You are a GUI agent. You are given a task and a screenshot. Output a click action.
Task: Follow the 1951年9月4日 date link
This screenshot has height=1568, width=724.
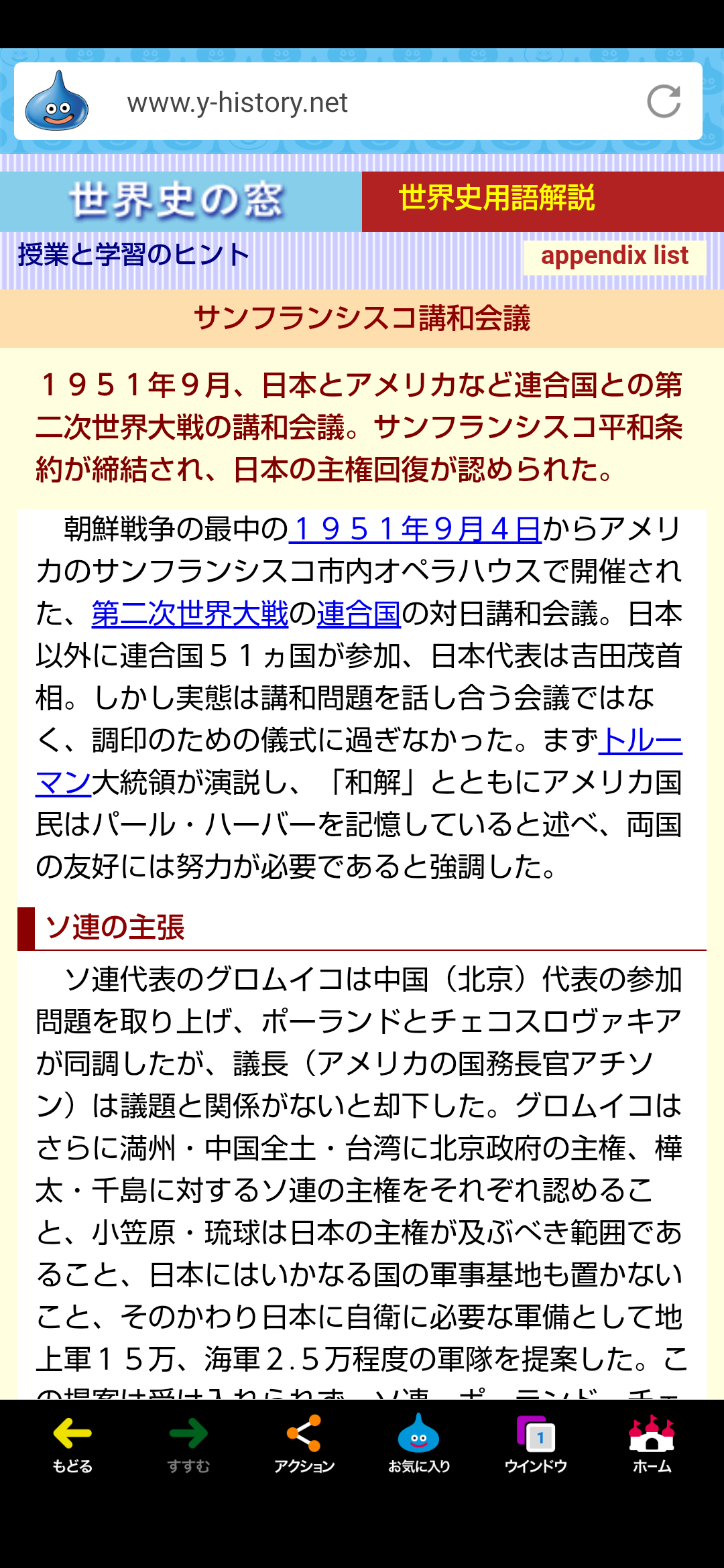[x=416, y=529]
